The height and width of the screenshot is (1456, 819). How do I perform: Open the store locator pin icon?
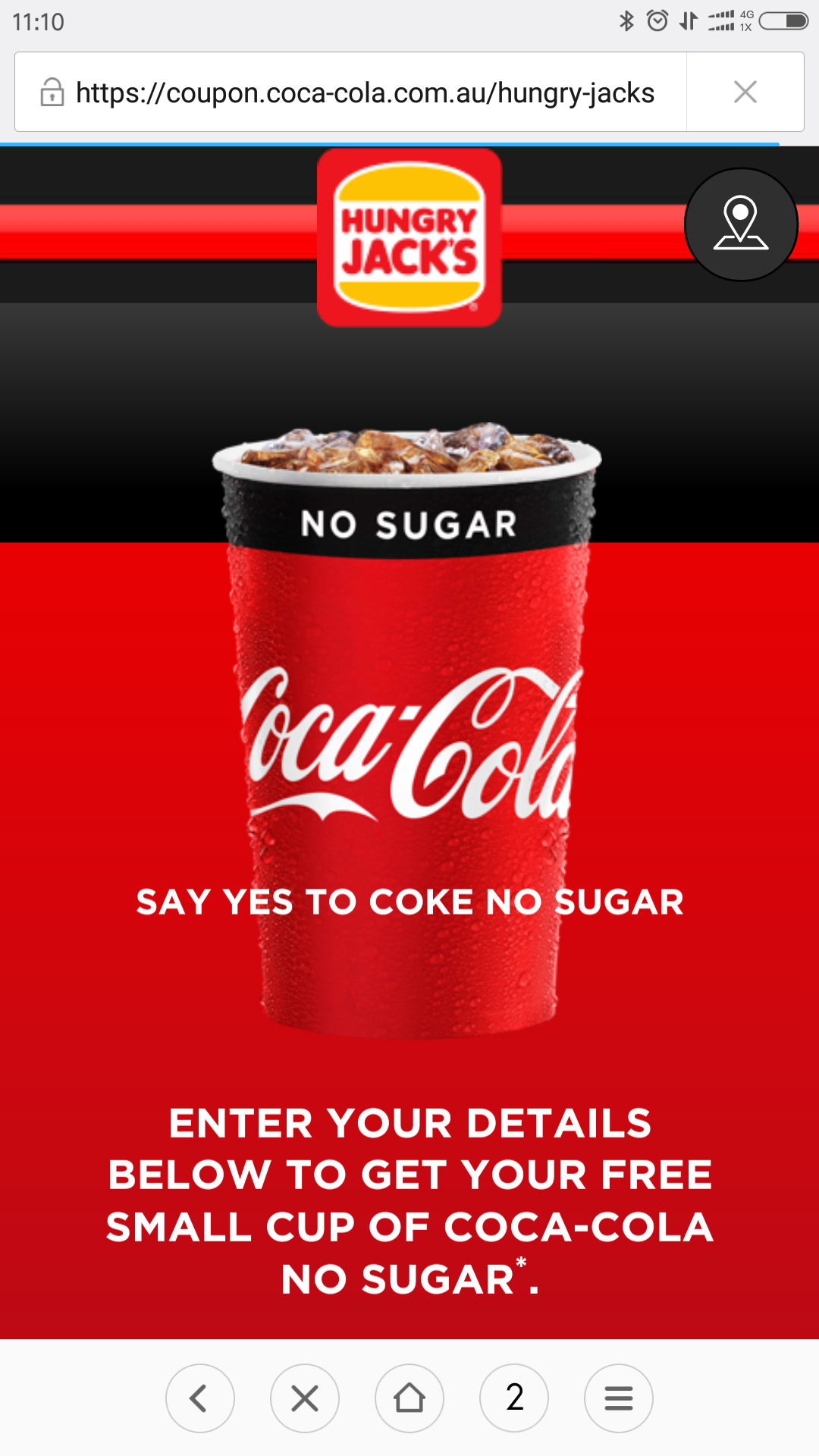tap(741, 224)
